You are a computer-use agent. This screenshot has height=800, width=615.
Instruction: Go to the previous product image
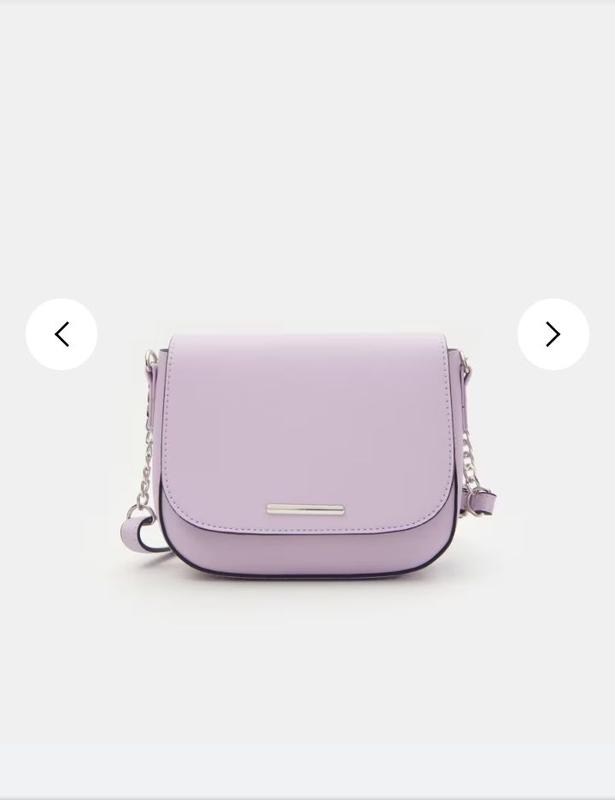pos(61,334)
